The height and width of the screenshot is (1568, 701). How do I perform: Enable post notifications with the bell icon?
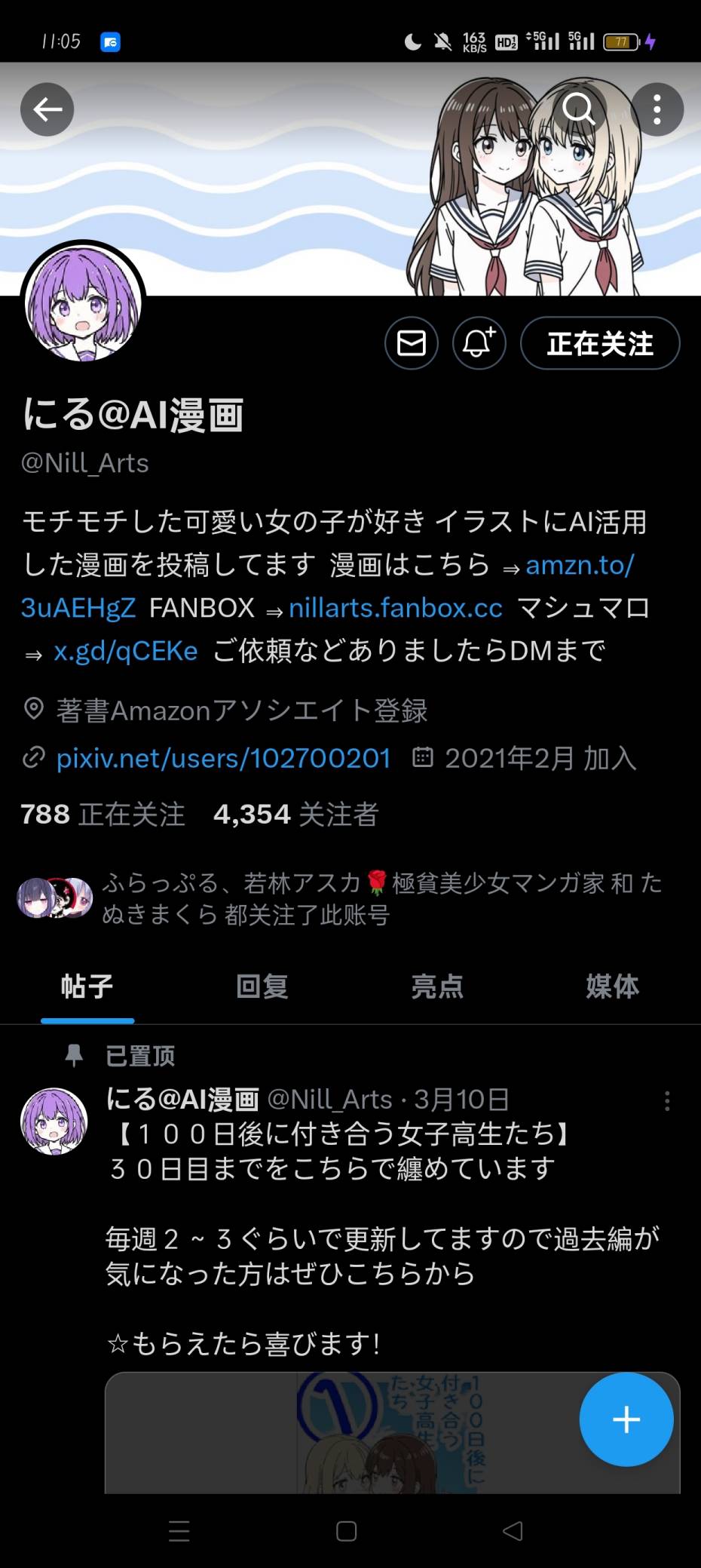(x=479, y=343)
